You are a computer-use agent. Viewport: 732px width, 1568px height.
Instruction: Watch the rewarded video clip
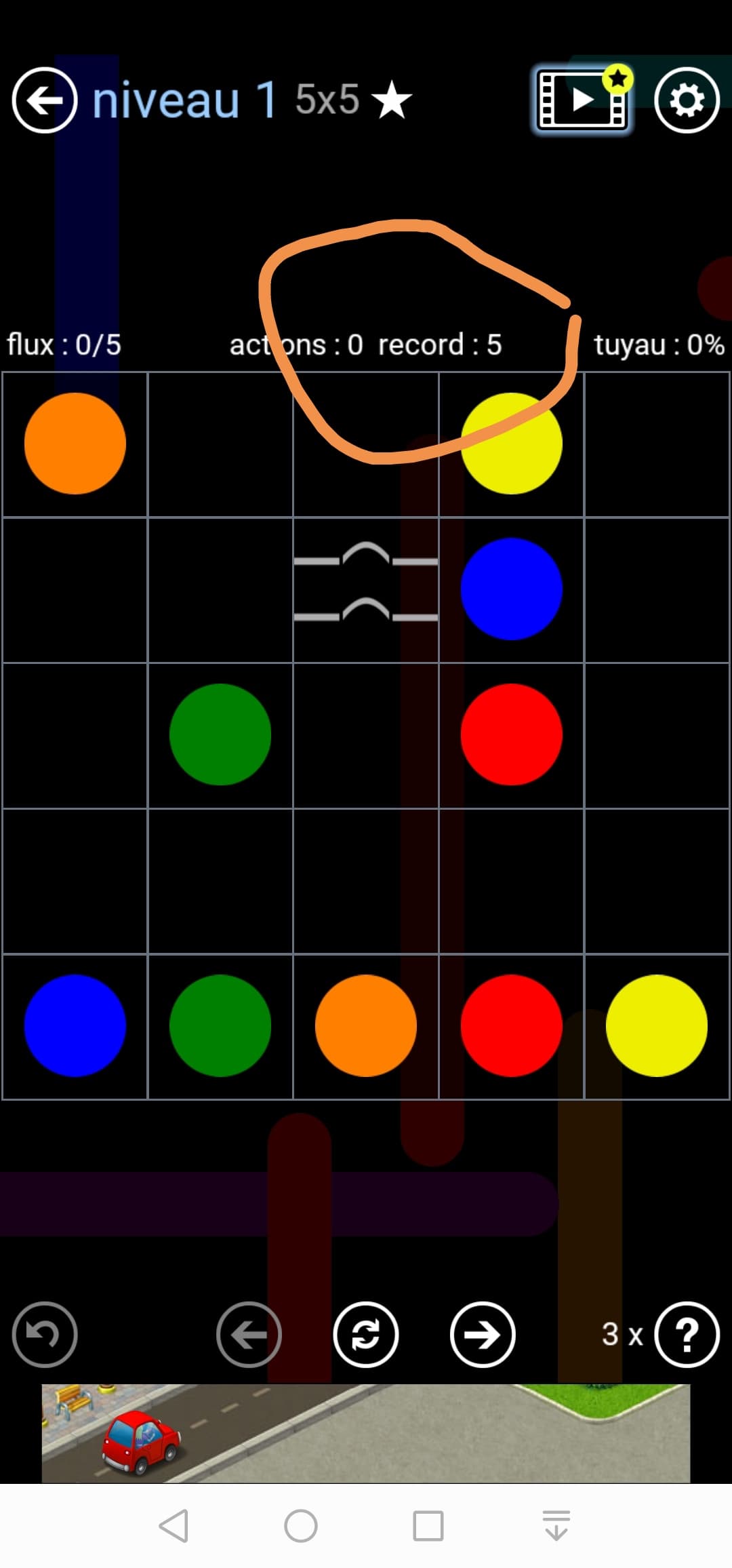pos(582,100)
